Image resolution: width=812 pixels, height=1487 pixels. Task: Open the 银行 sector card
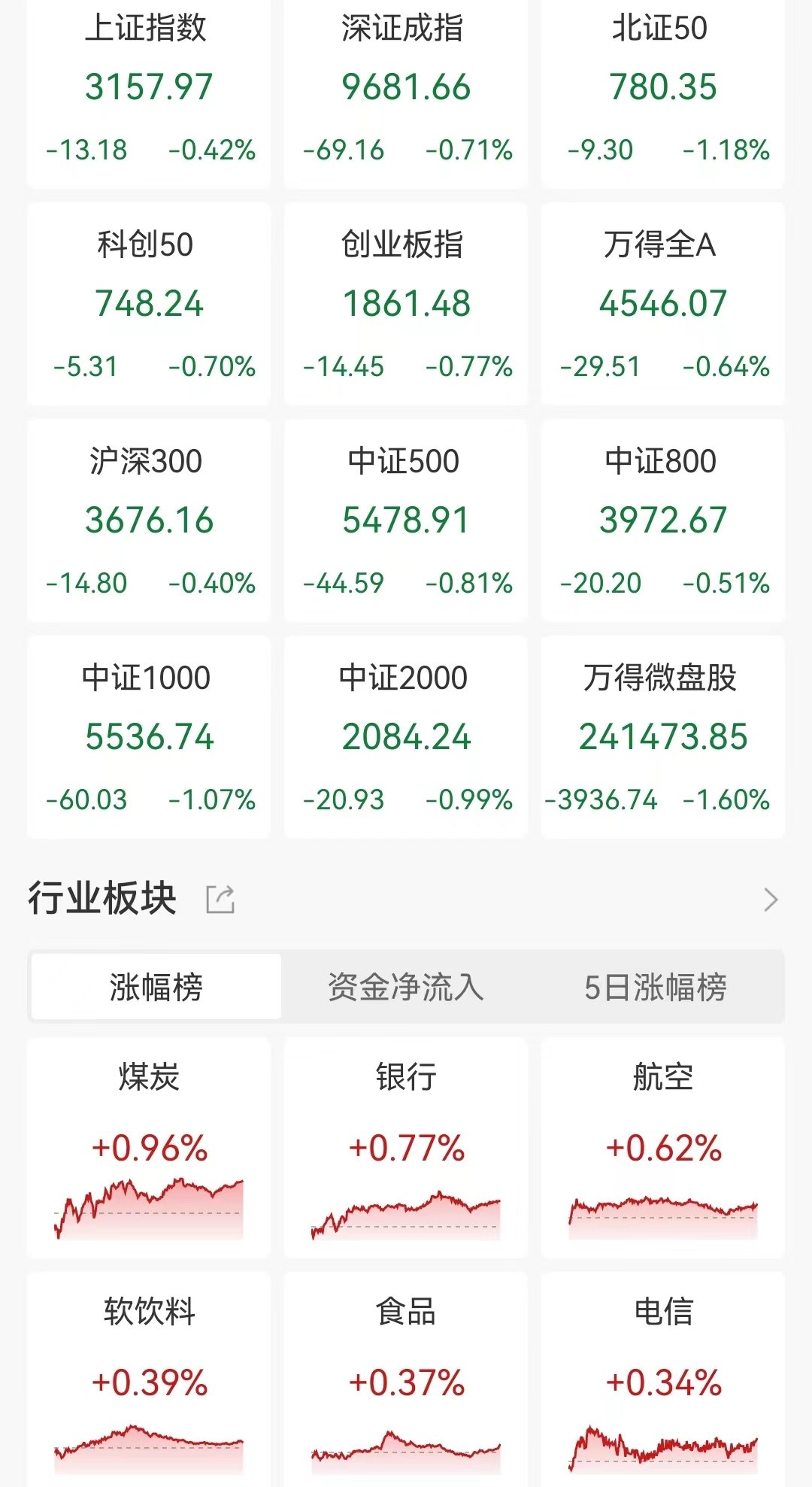[x=406, y=1147]
